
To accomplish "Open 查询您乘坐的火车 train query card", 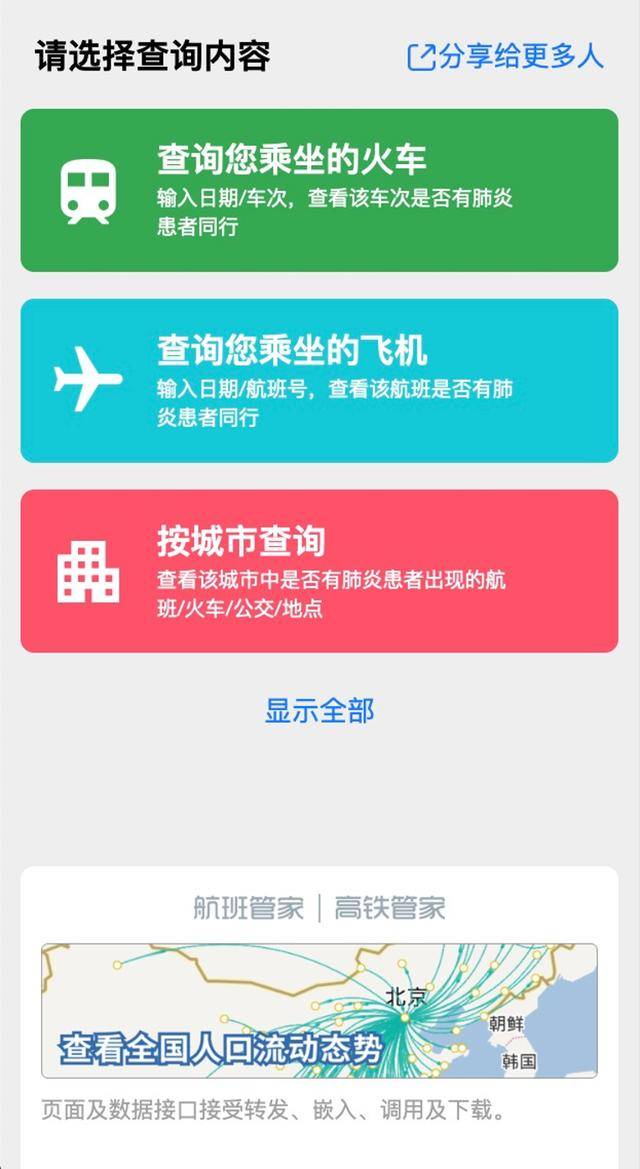I will (319, 190).
